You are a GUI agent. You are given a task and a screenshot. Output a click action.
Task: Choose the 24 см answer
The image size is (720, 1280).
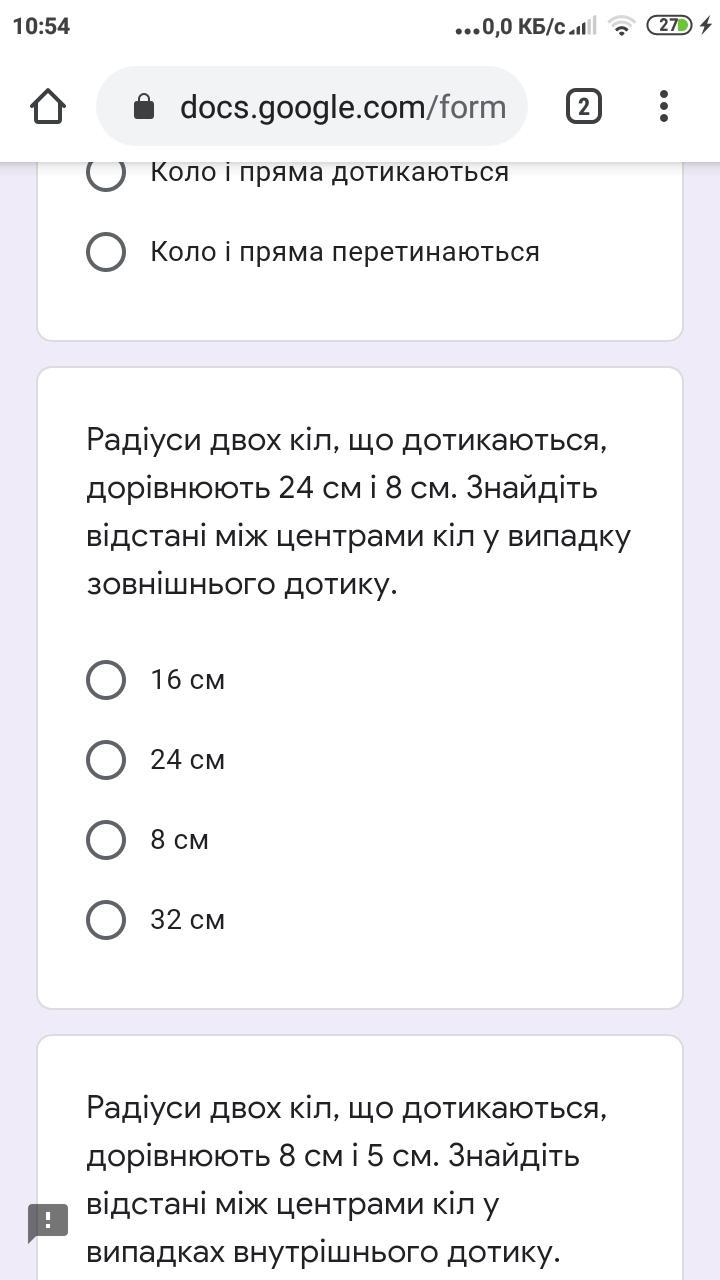[106, 759]
